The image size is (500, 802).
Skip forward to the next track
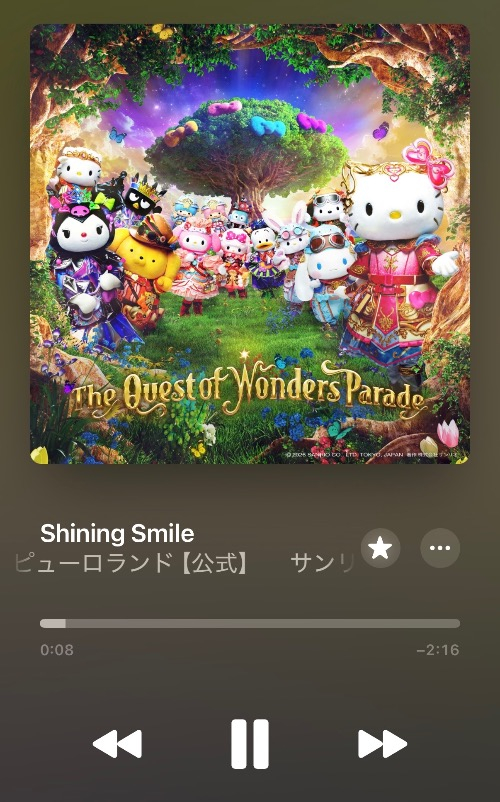coord(382,744)
